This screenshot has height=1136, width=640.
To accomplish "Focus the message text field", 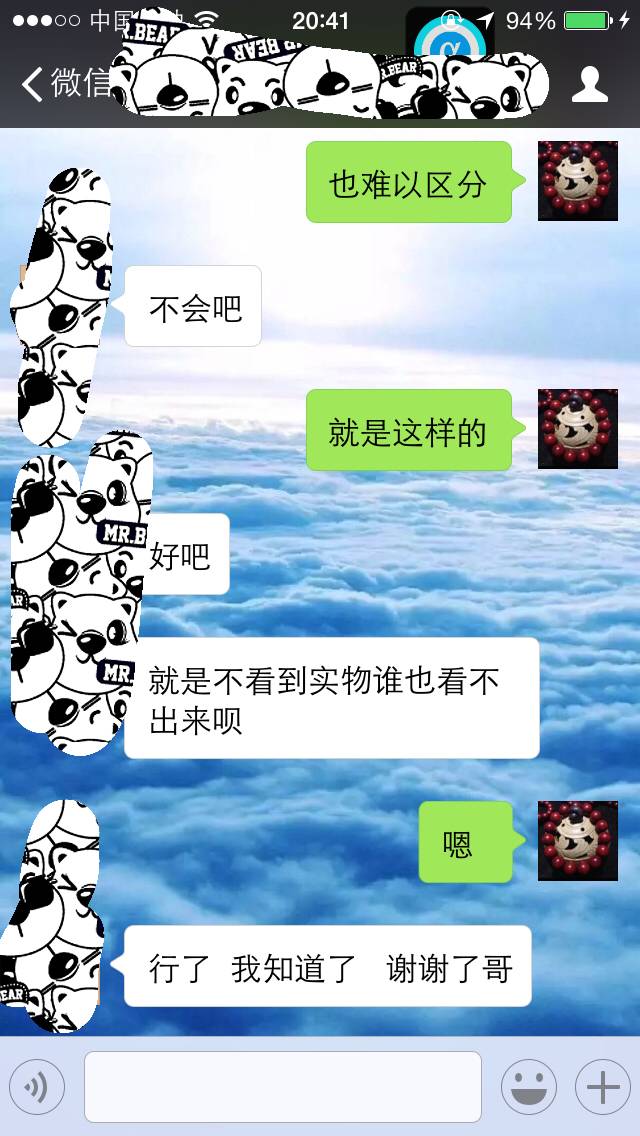I will [283, 1087].
